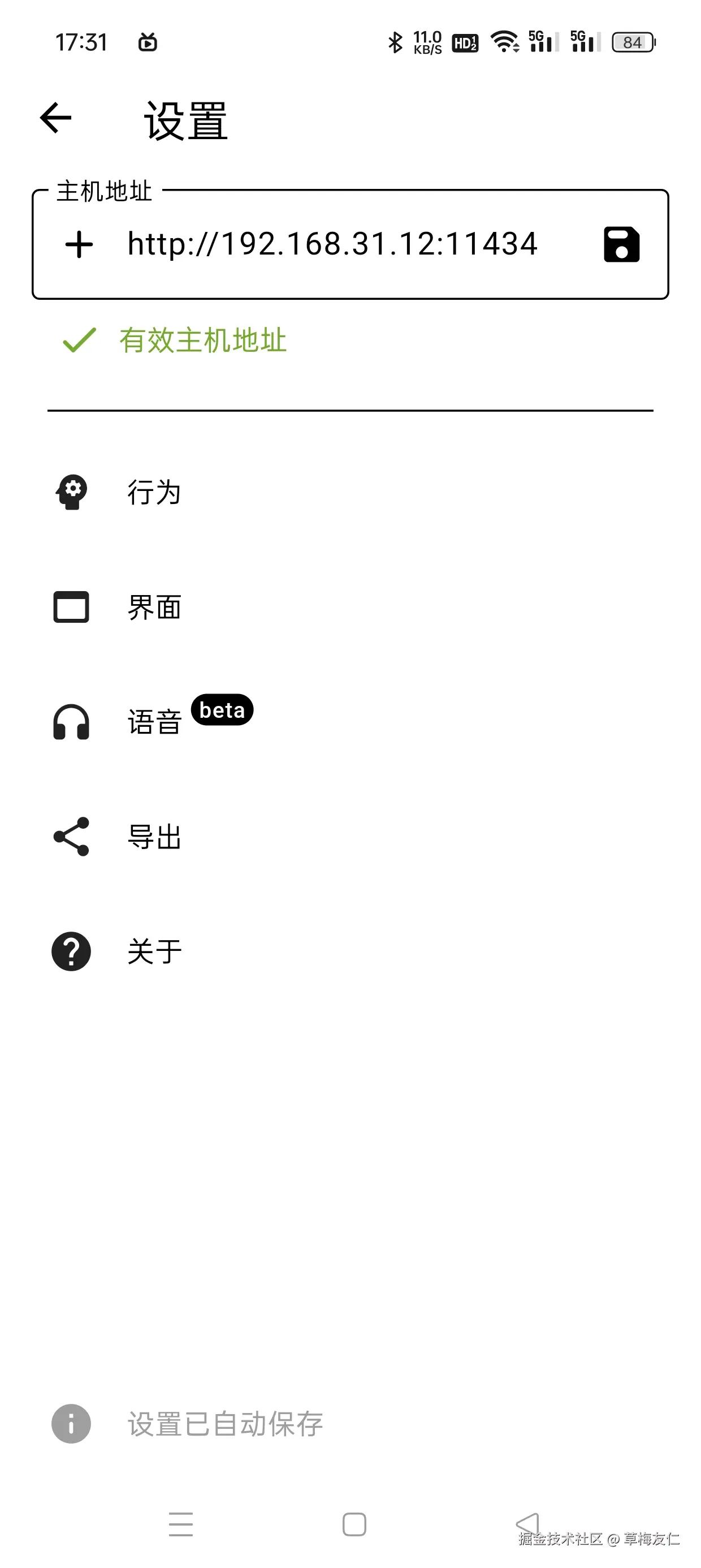
Task: Click the save host address icon
Action: point(621,243)
